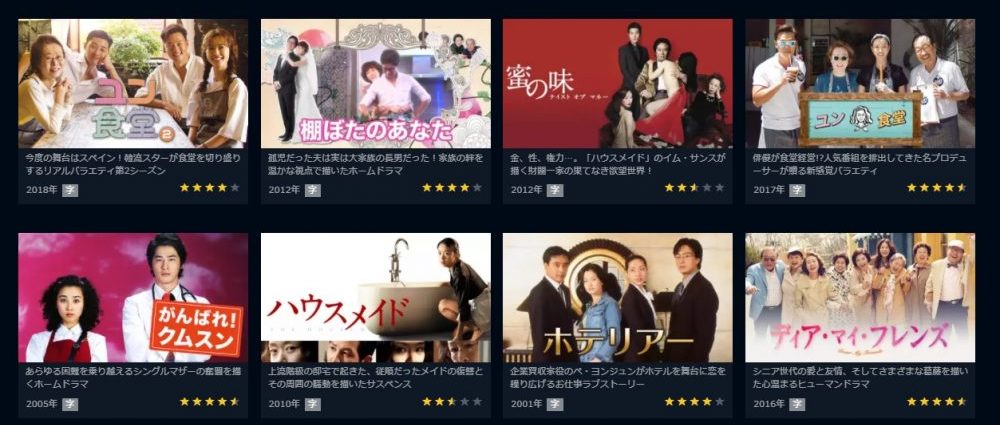Open the ユン食堂2 show card
The width and height of the screenshot is (1000, 425).
pyautogui.click(x=133, y=84)
